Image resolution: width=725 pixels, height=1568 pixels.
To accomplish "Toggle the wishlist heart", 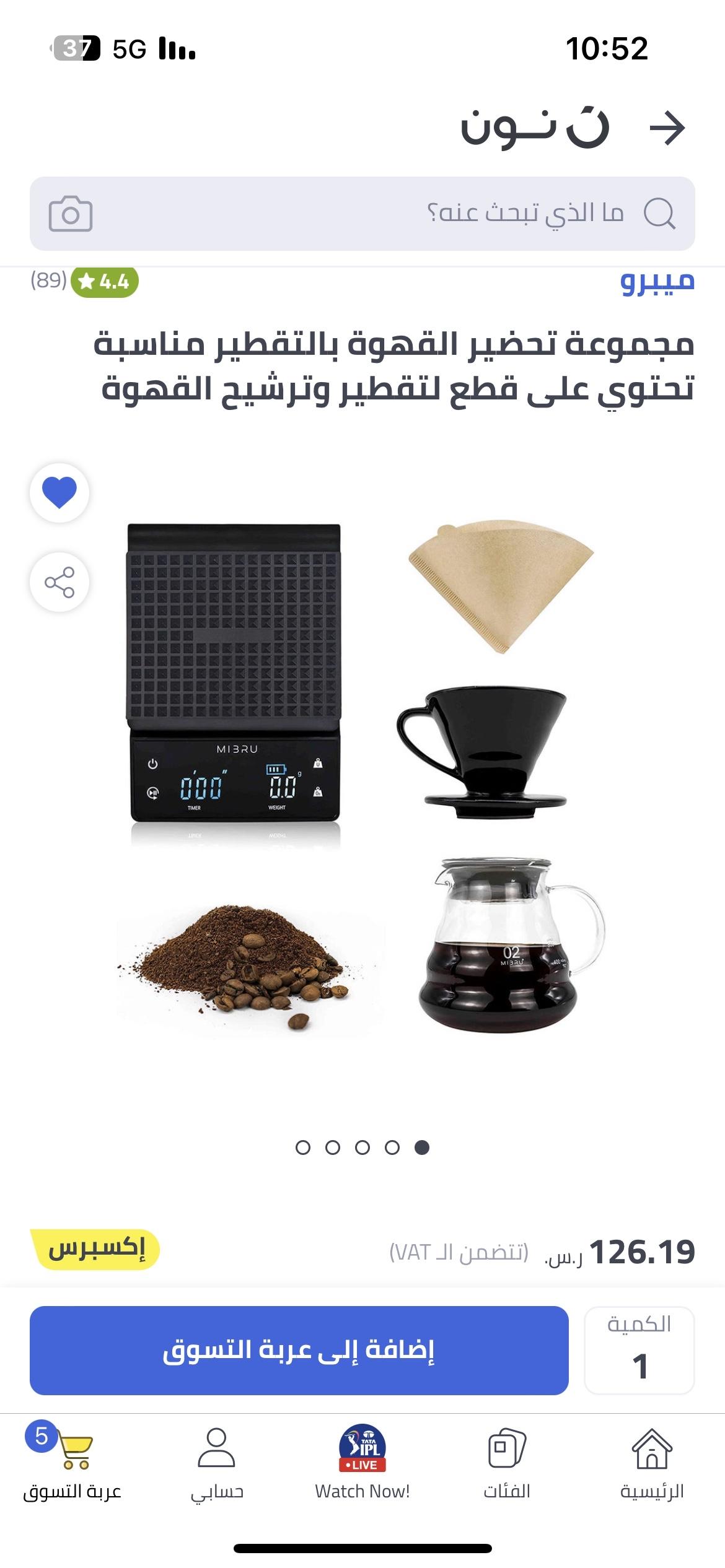I will [x=59, y=493].
